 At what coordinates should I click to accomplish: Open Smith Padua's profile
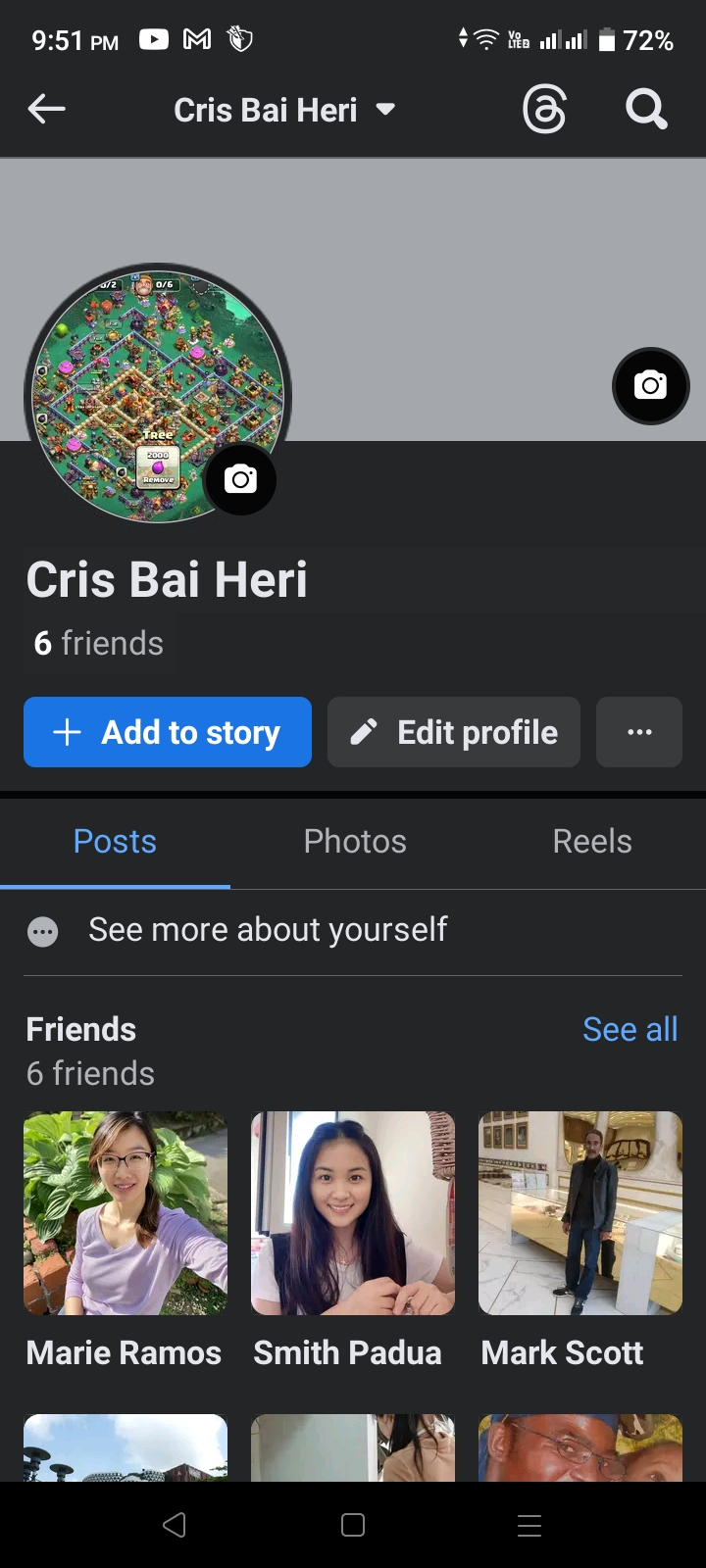coord(353,1241)
